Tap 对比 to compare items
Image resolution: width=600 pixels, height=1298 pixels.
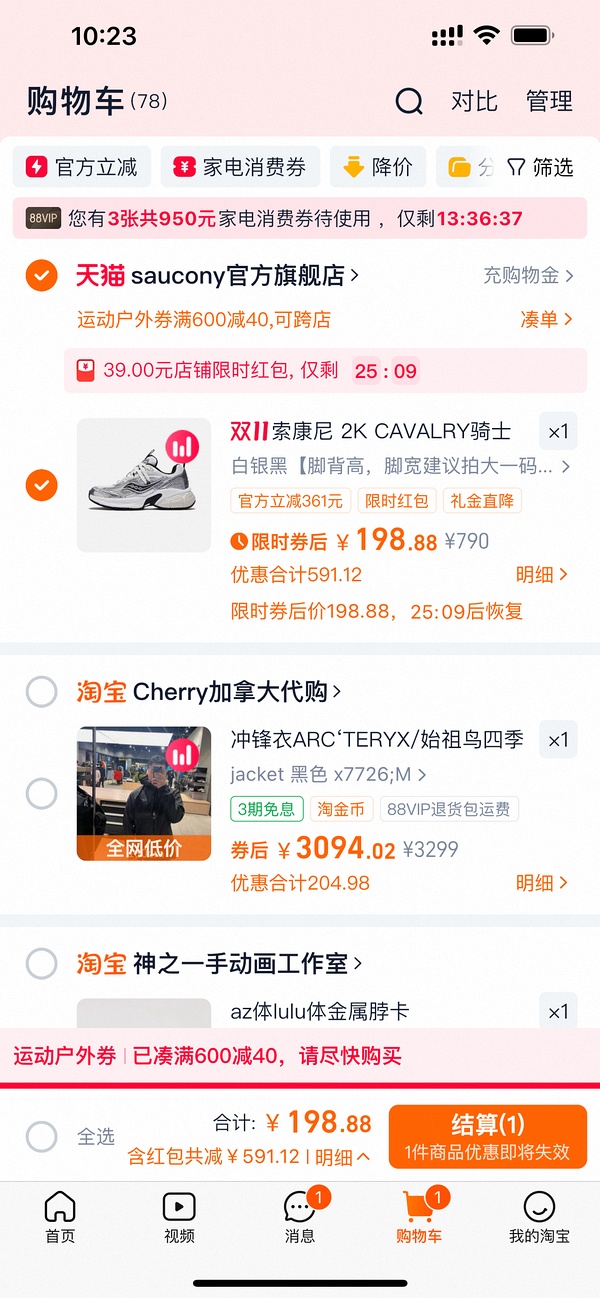[474, 101]
